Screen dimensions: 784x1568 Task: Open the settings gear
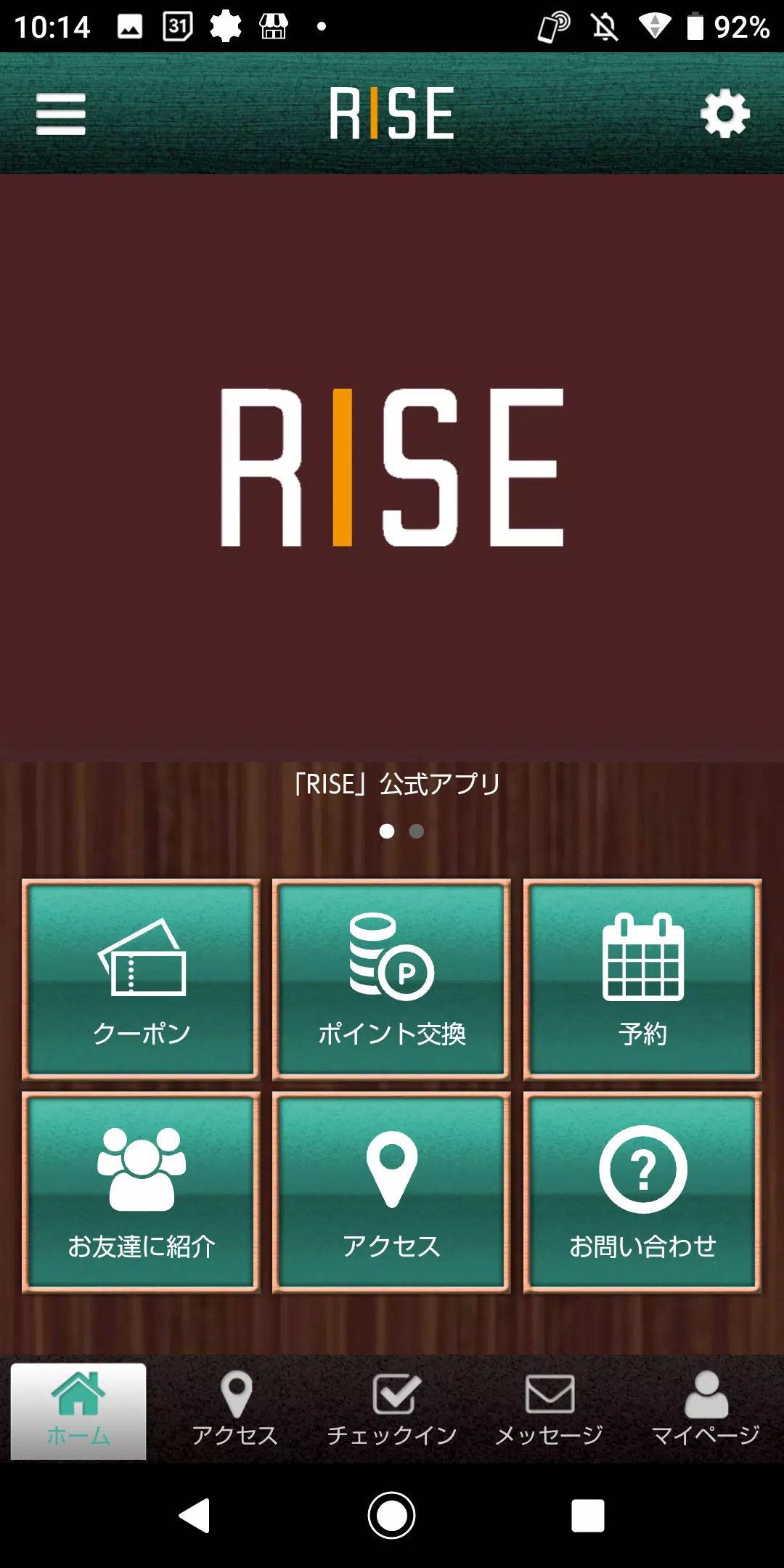(x=724, y=114)
